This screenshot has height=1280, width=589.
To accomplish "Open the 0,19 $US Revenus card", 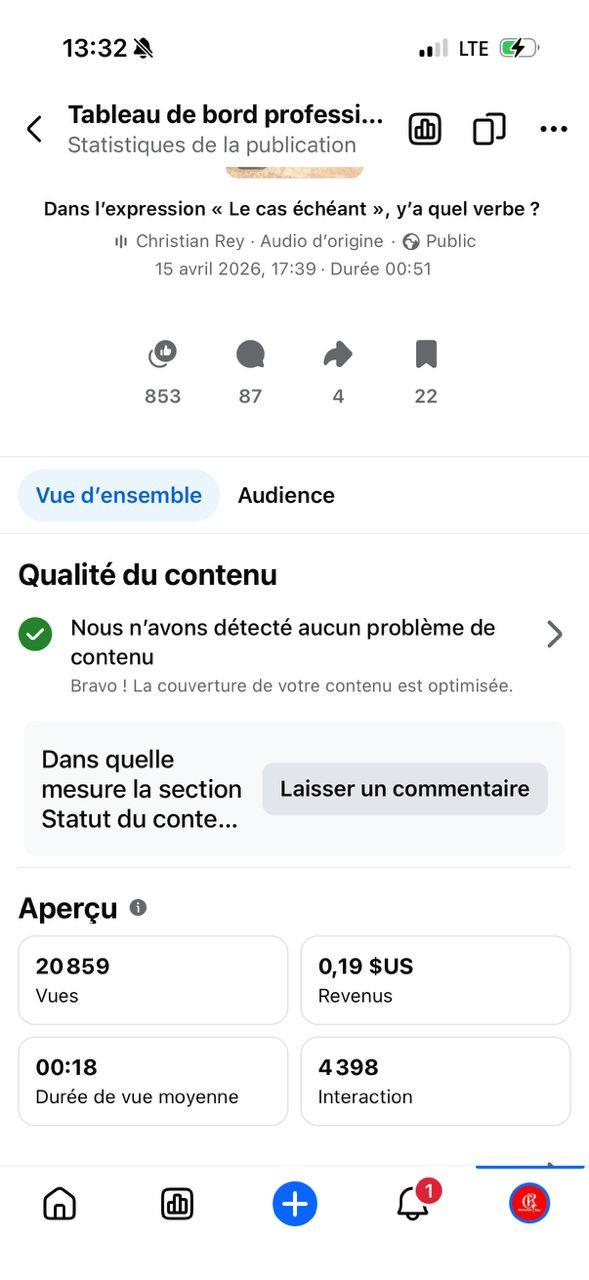I will (x=436, y=980).
